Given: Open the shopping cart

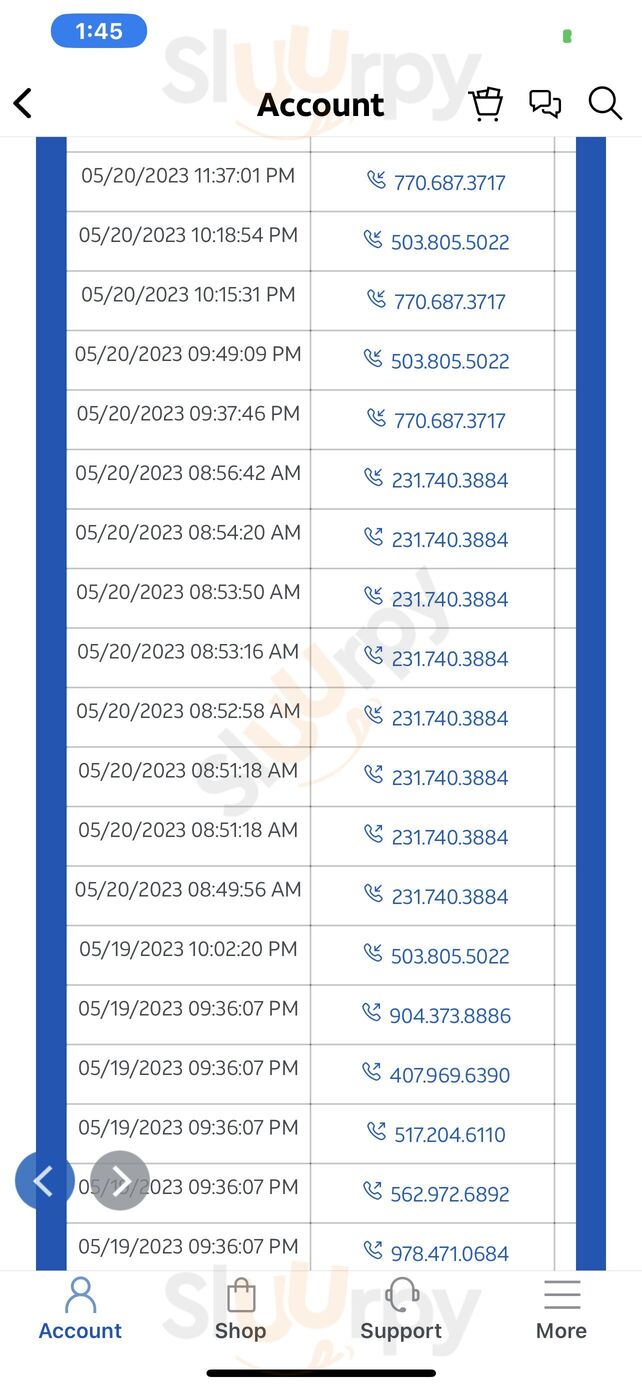Looking at the screenshot, I should point(486,103).
